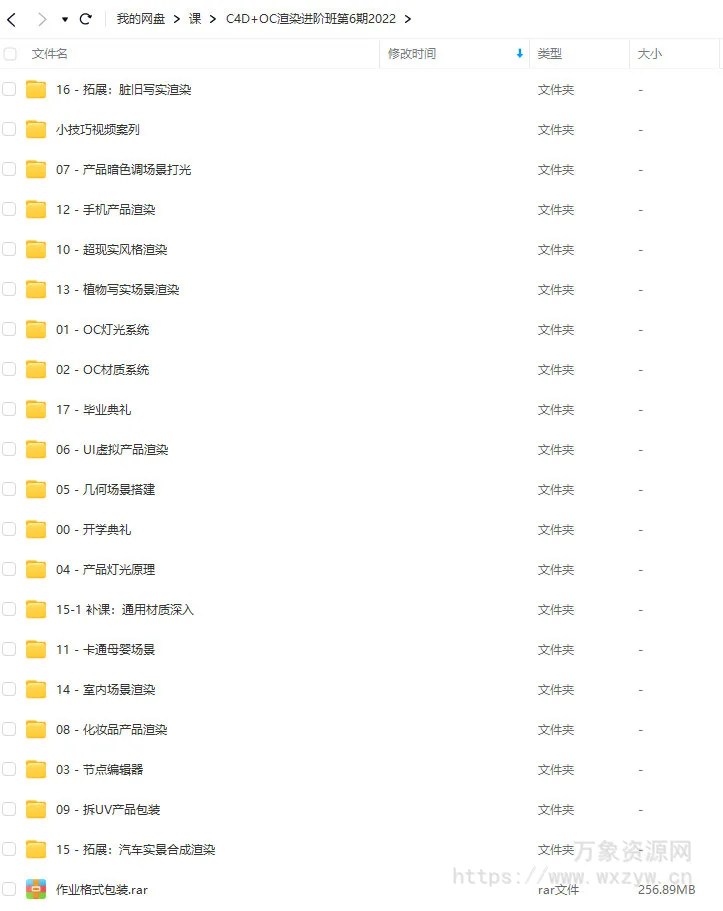This screenshot has width=723, height=911.
Task: Open the 小技巧视频案列 folder
Action: click(x=97, y=130)
